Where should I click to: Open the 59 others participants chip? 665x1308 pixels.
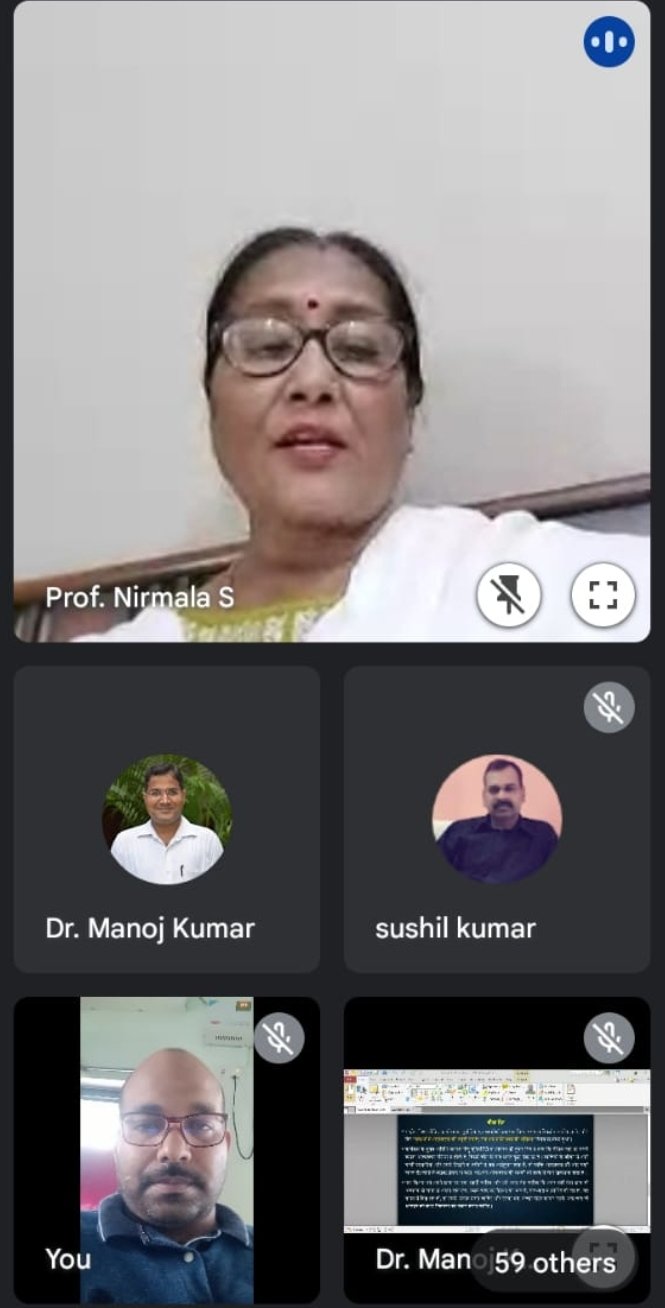pos(554,1262)
